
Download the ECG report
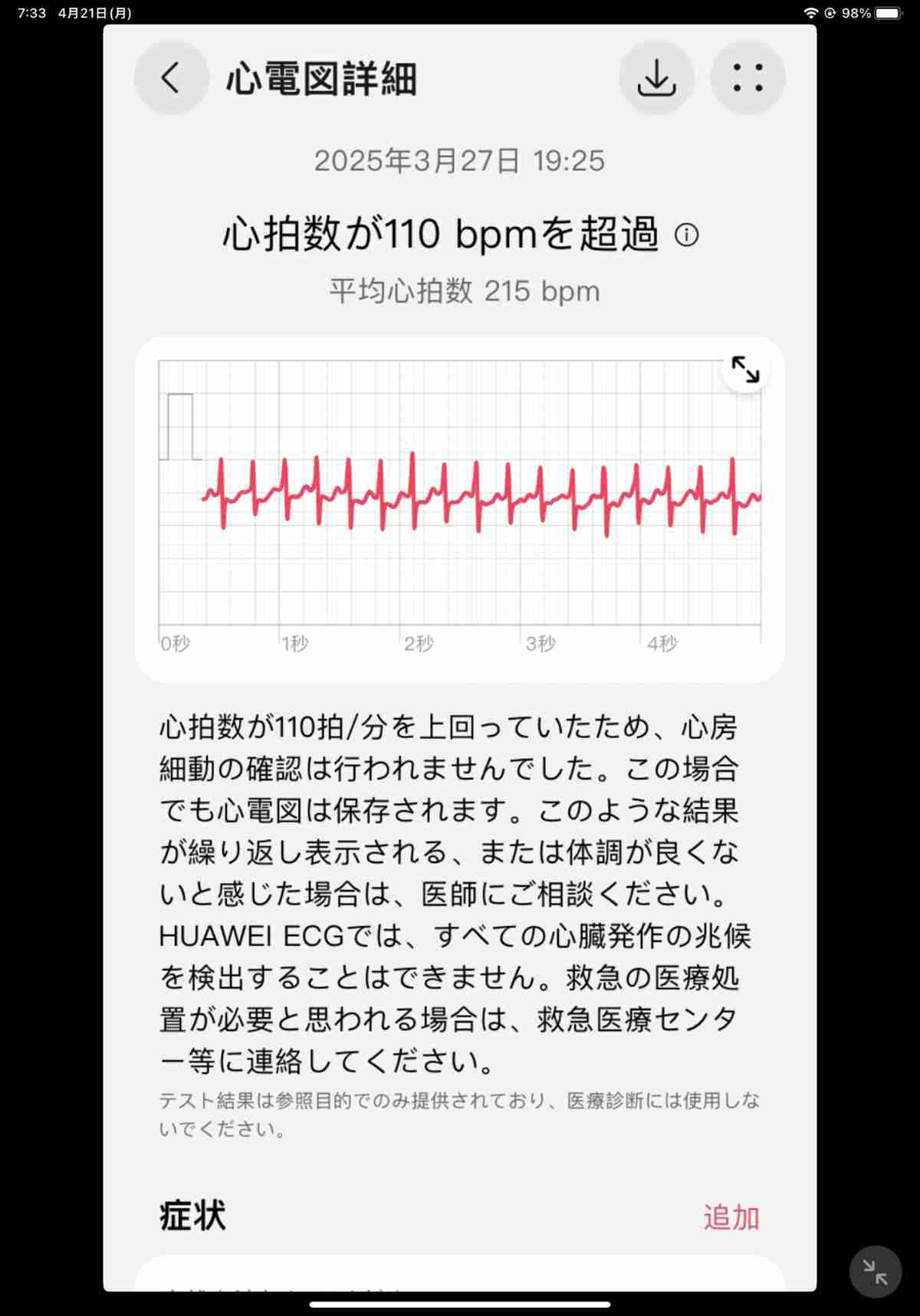(656, 78)
